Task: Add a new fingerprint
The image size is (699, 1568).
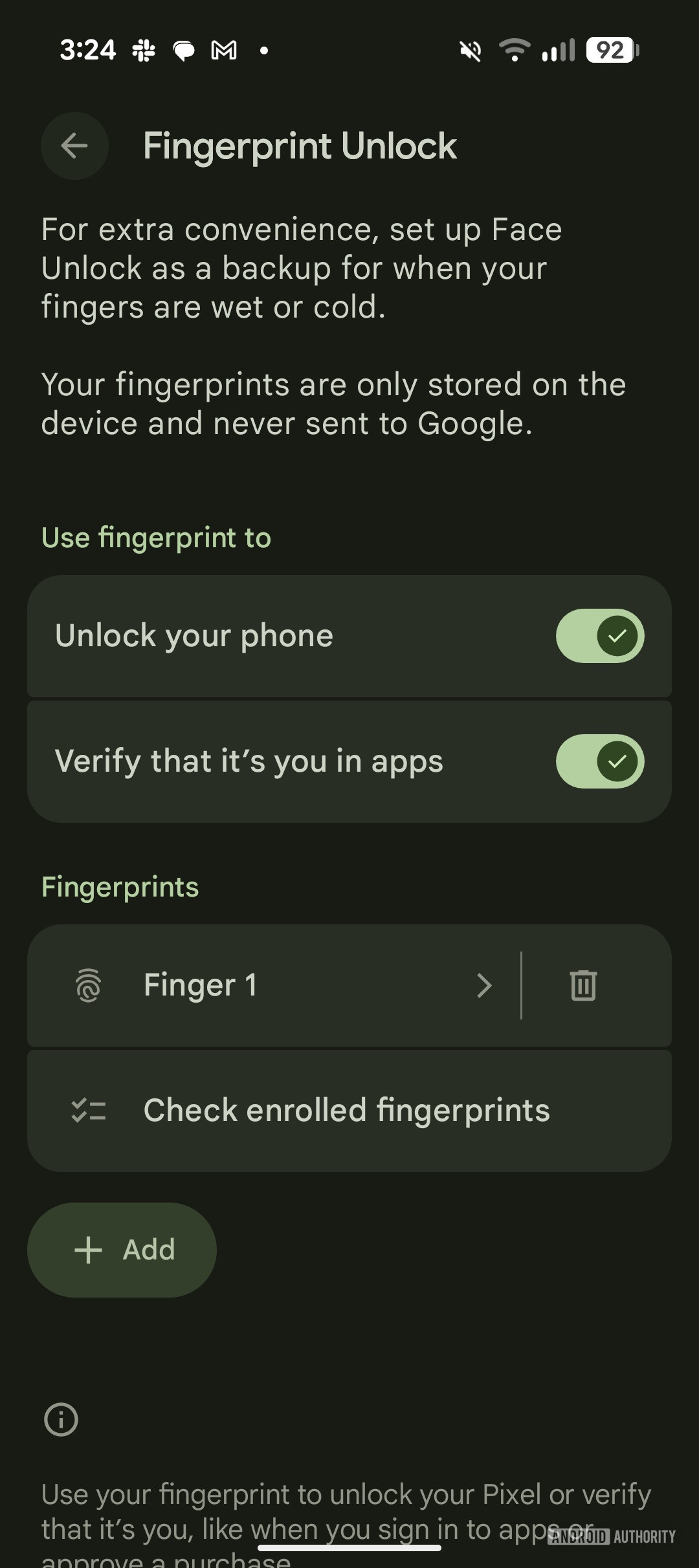Action: [122, 1250]
